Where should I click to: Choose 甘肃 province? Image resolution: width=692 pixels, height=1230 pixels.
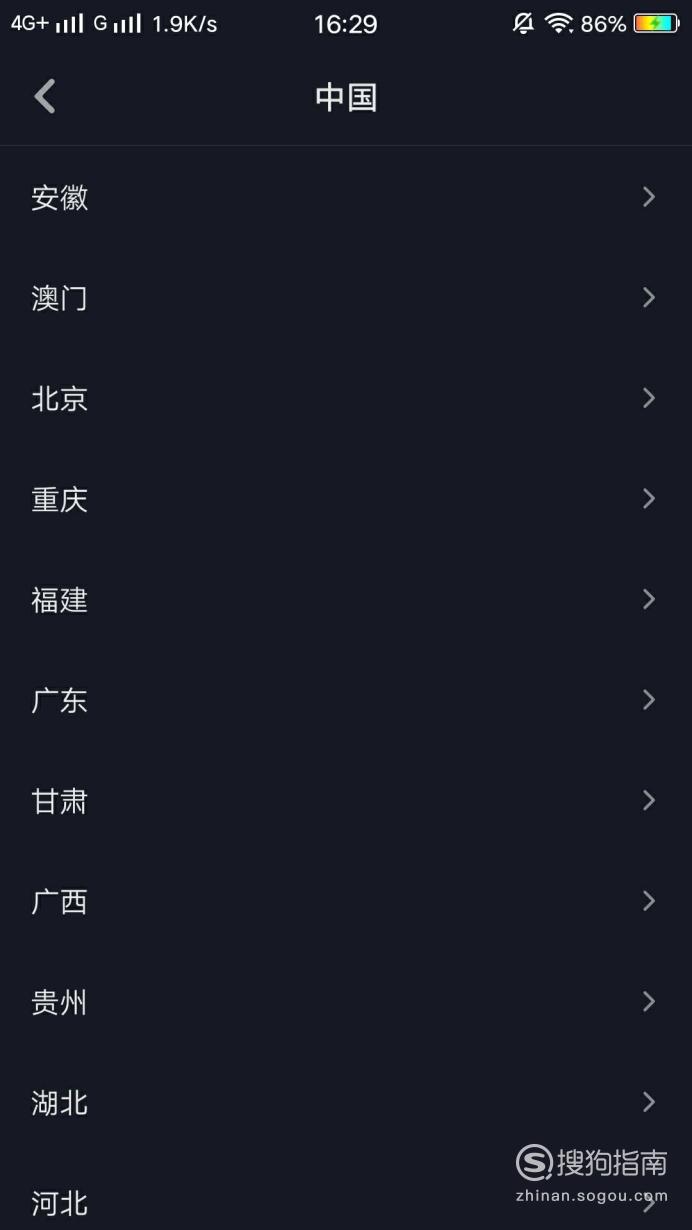point(346,800)
